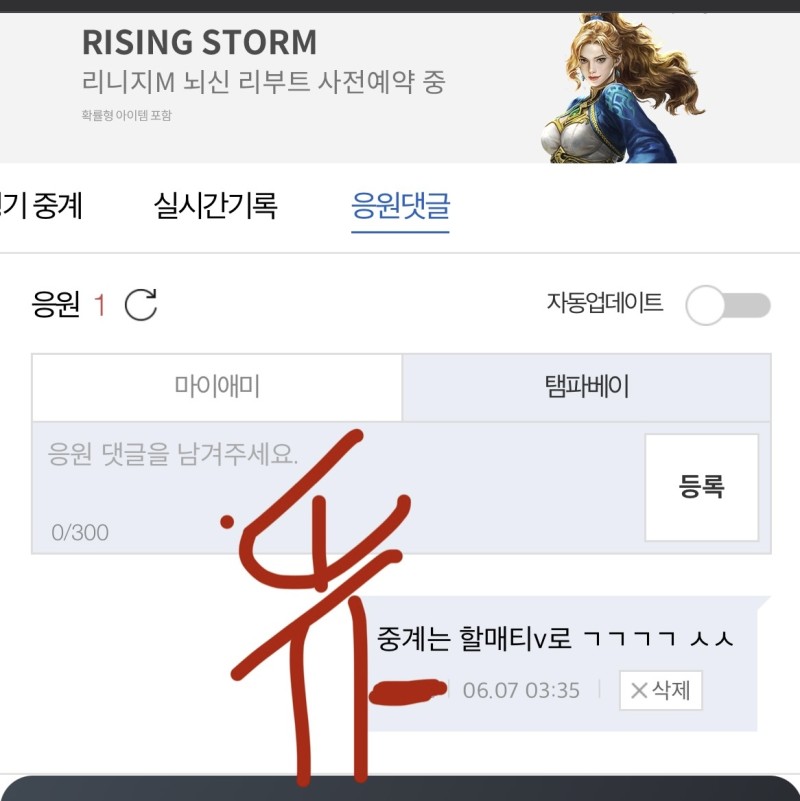Delete the comment with 삭제 button
The height and width of the screenshot is (801, 800).
661,690
